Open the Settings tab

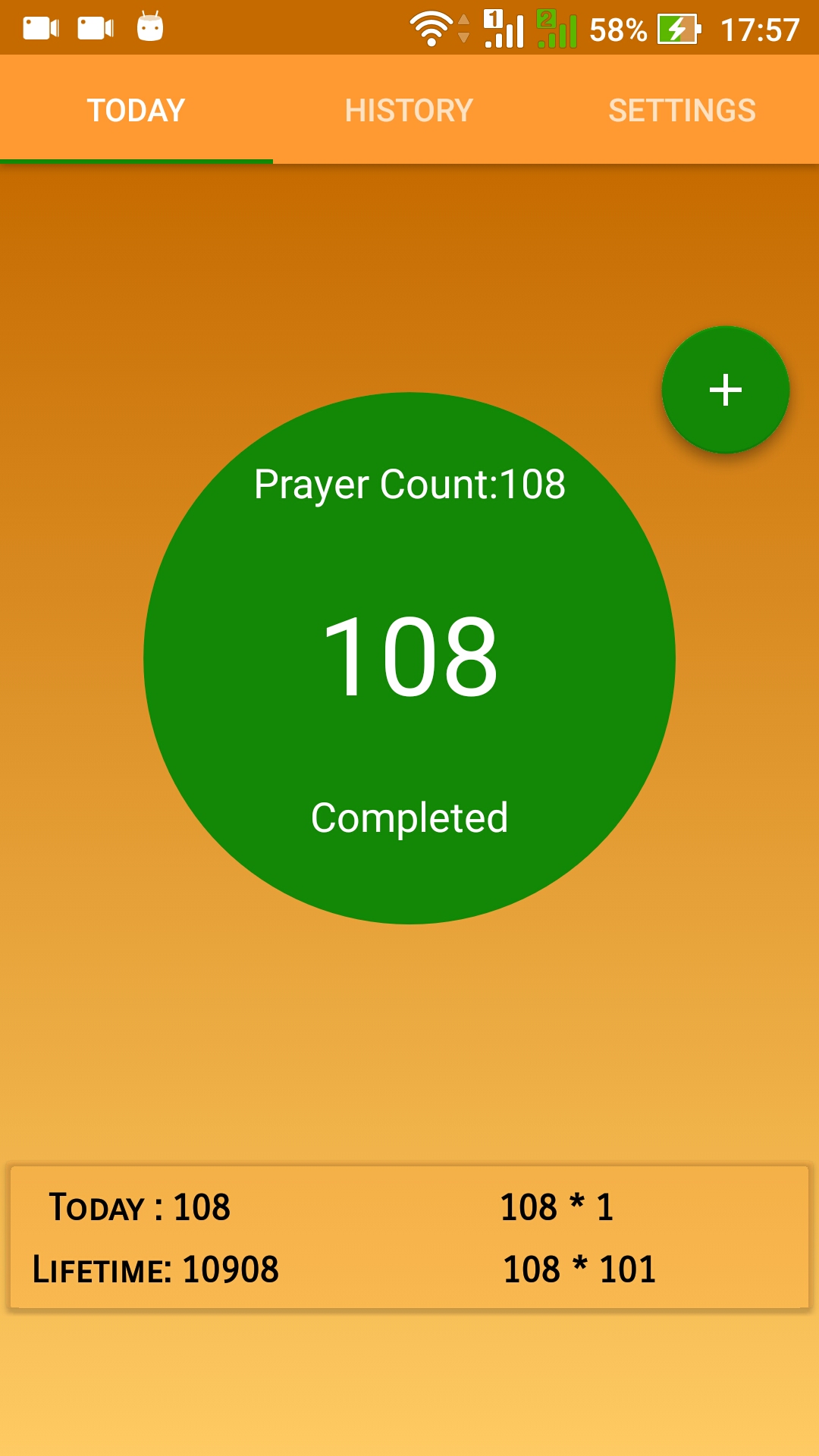click(682, 111)
